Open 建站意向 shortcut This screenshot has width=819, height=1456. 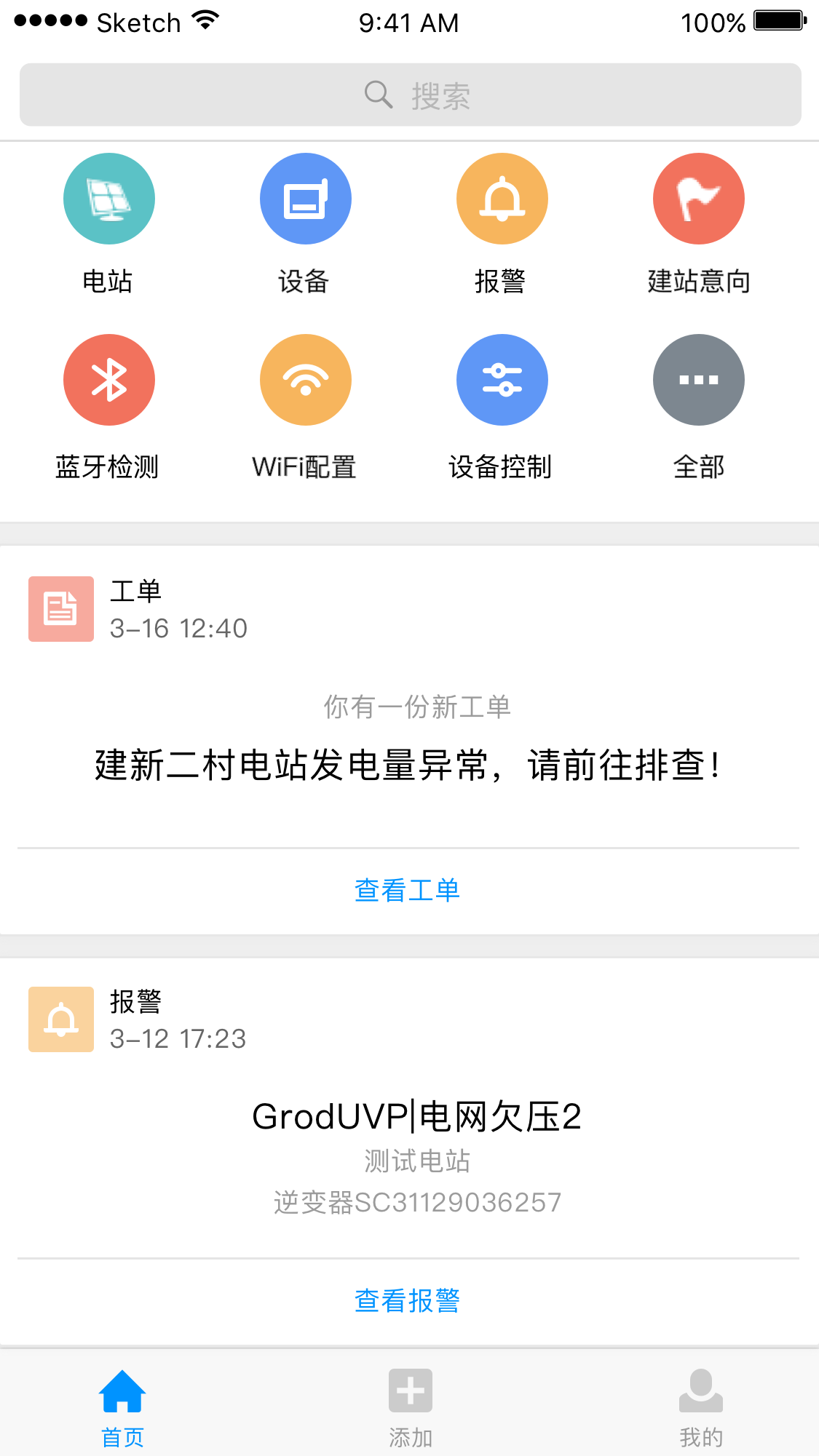(x=699, y=199)
